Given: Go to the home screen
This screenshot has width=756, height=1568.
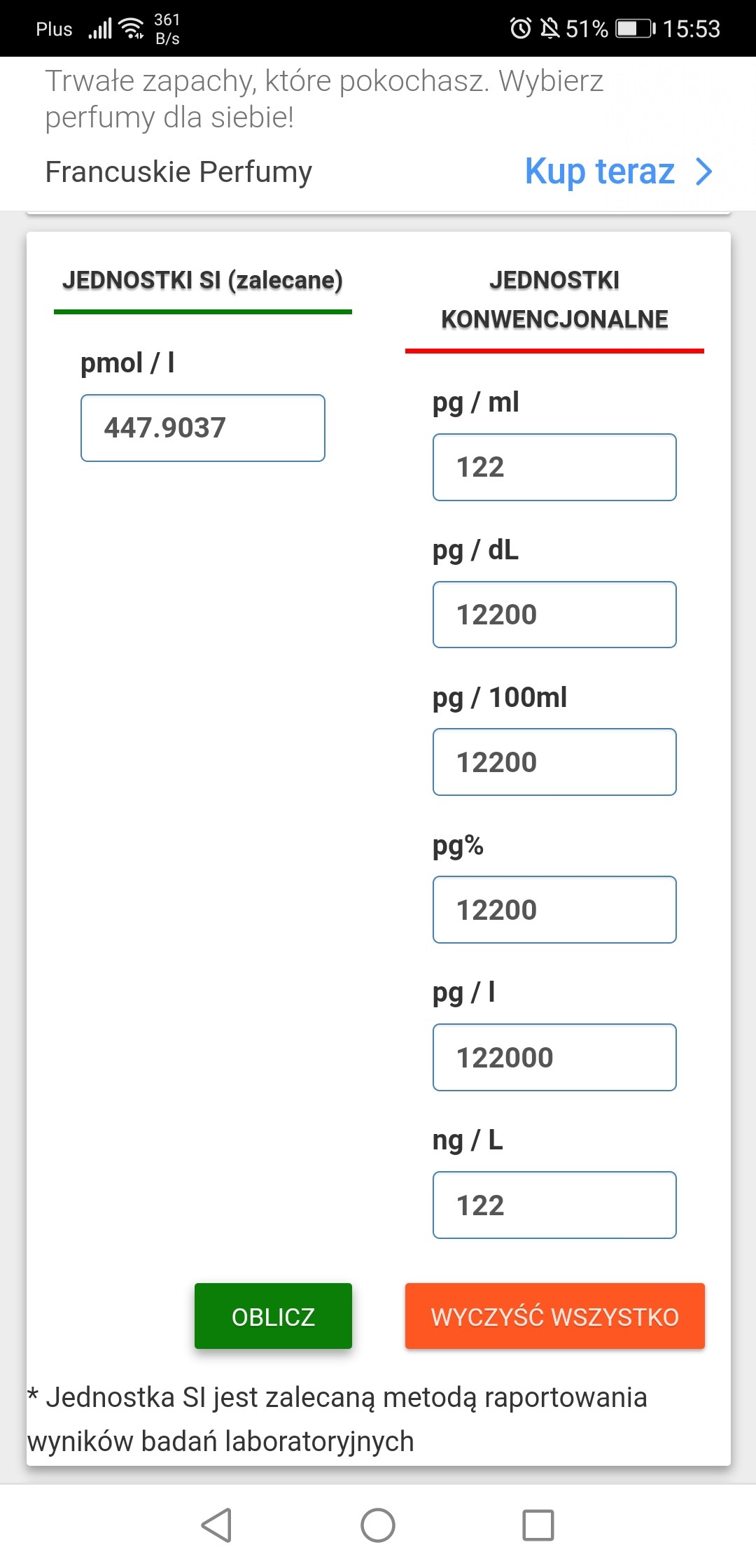Looking at the screenshot, I should [378, 1525].
